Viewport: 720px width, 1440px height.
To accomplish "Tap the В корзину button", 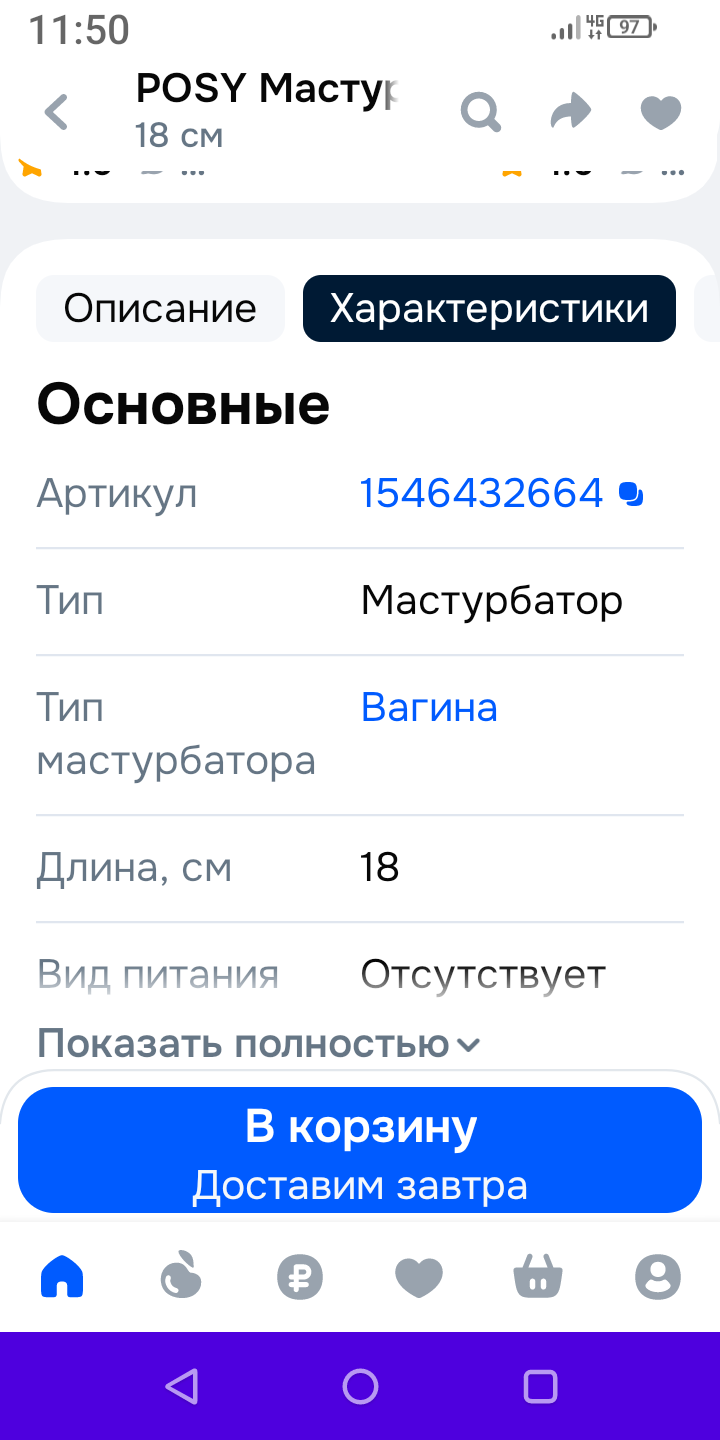I will point(360,1150).
